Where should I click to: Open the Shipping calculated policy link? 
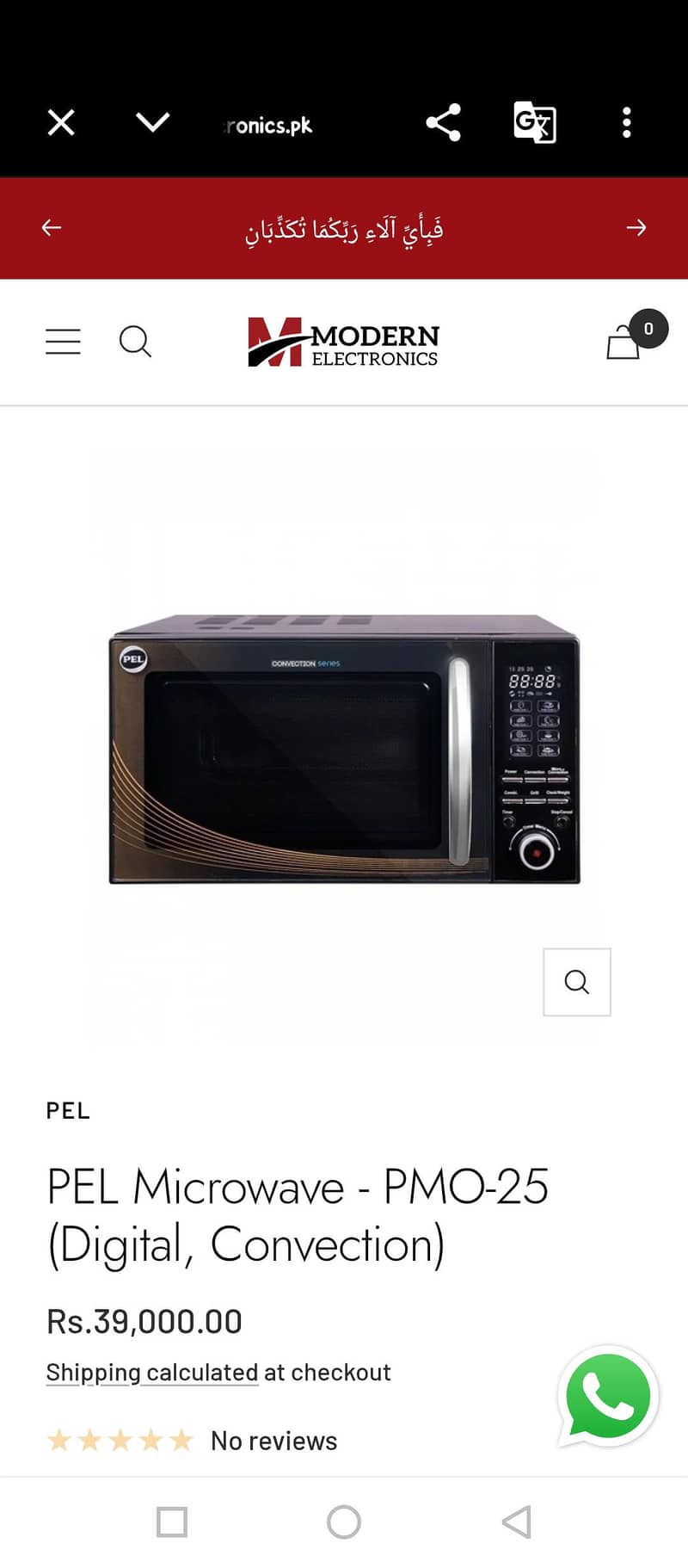click(x=152, y=1372)
